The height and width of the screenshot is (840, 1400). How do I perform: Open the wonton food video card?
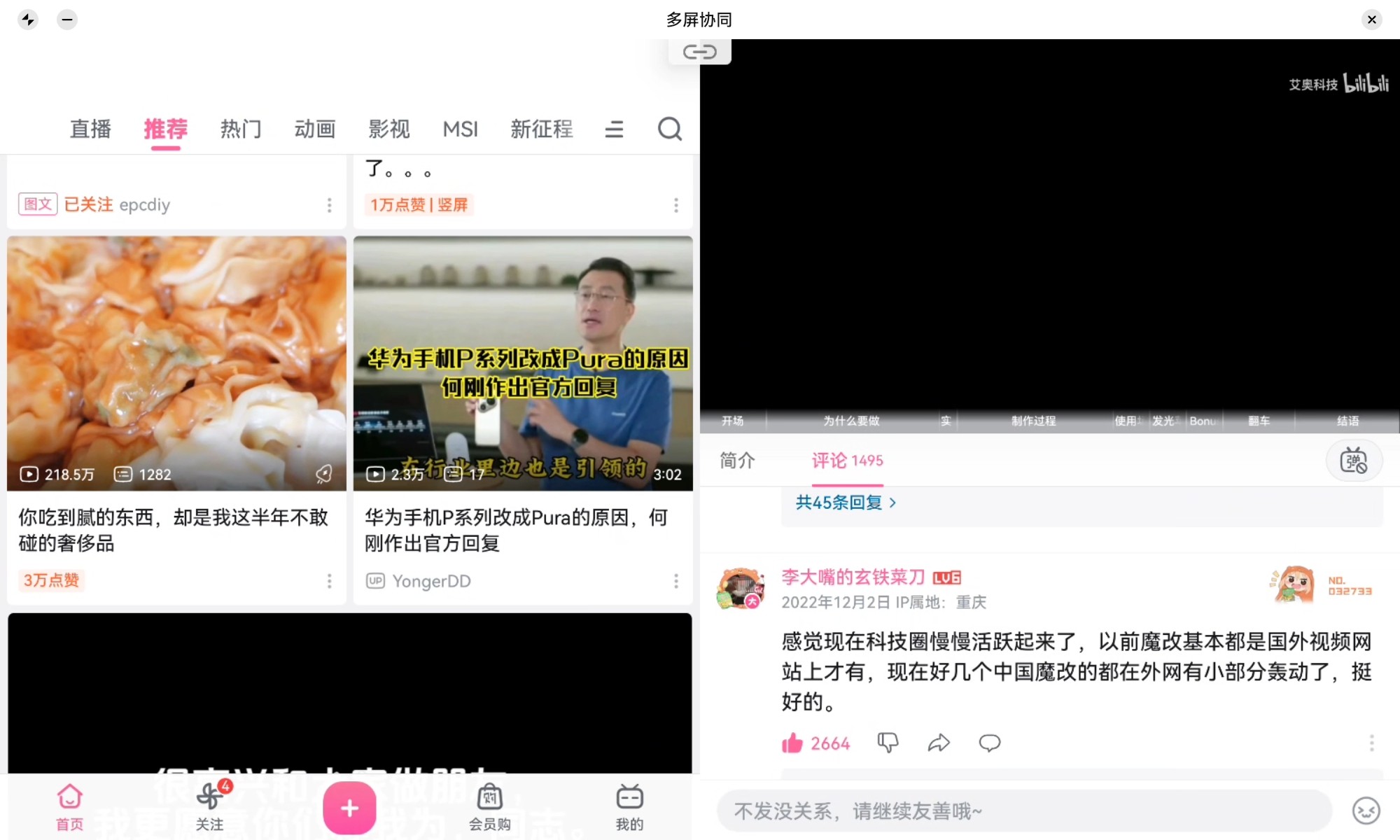176,364
